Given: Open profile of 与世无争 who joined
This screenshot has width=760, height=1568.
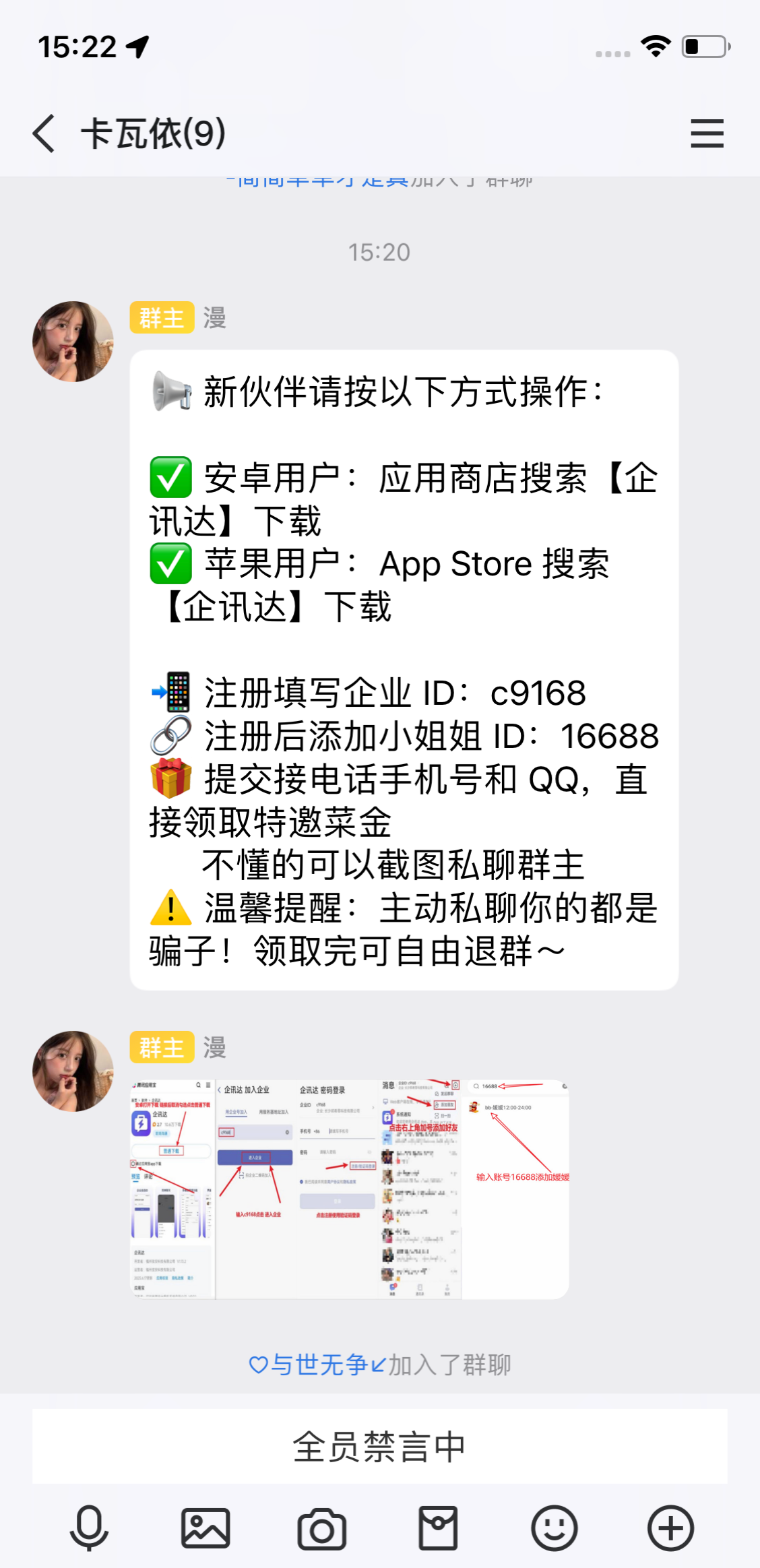Looking at the screenshot, I should [x=318, y=1365].
